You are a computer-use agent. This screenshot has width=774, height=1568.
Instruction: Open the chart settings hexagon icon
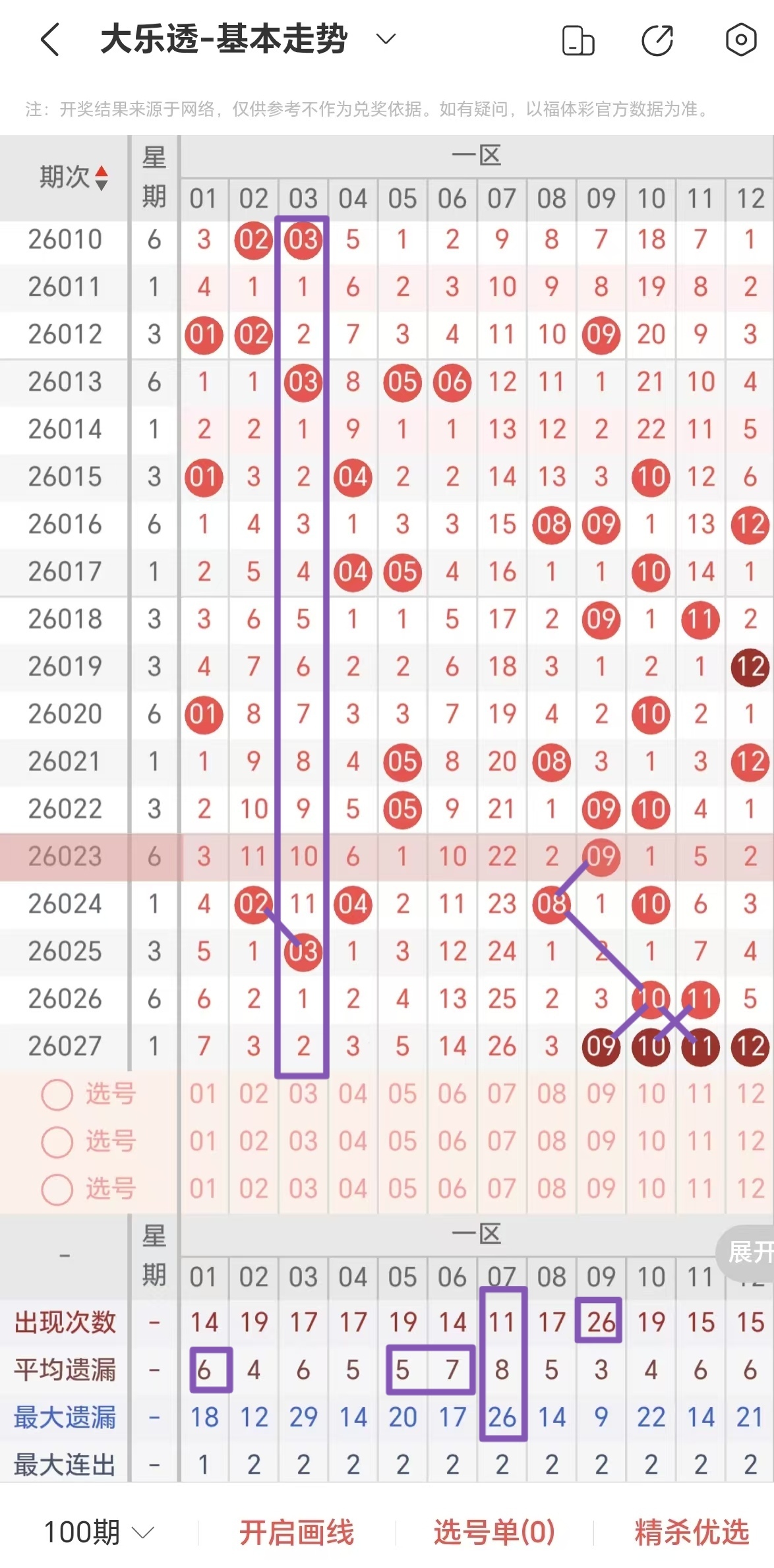[x=741, y=40]
